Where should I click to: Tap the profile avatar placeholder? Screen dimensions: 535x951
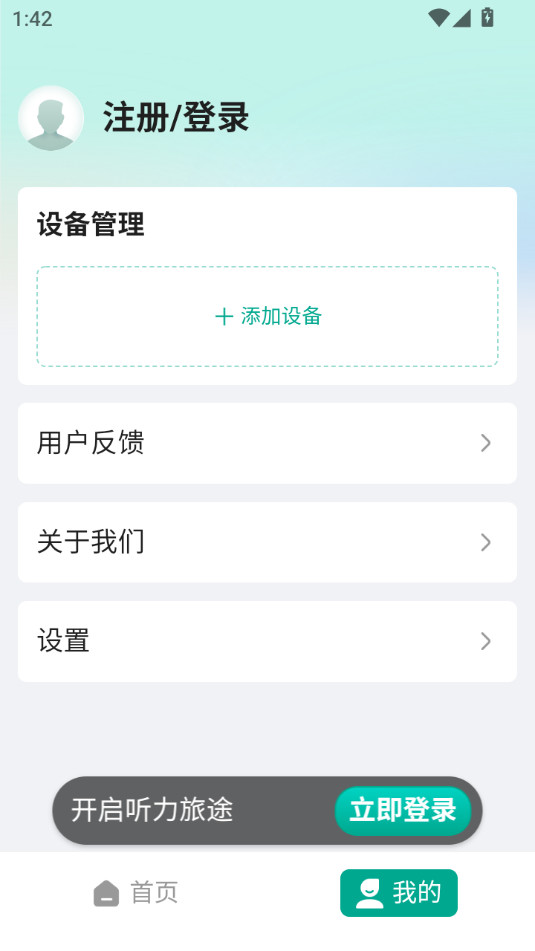51,118
